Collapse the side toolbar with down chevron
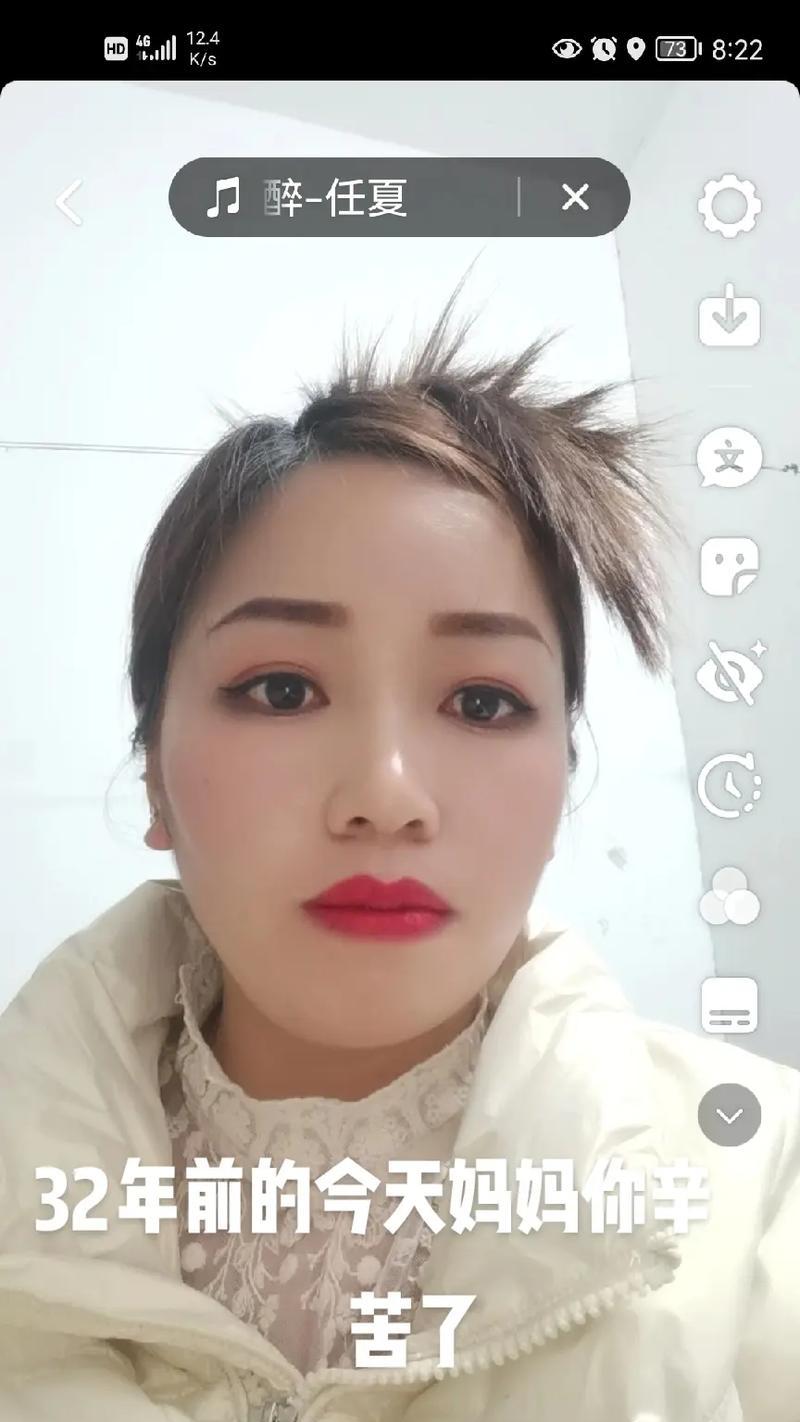The image size is (800, 1422). coord(729,1114)
